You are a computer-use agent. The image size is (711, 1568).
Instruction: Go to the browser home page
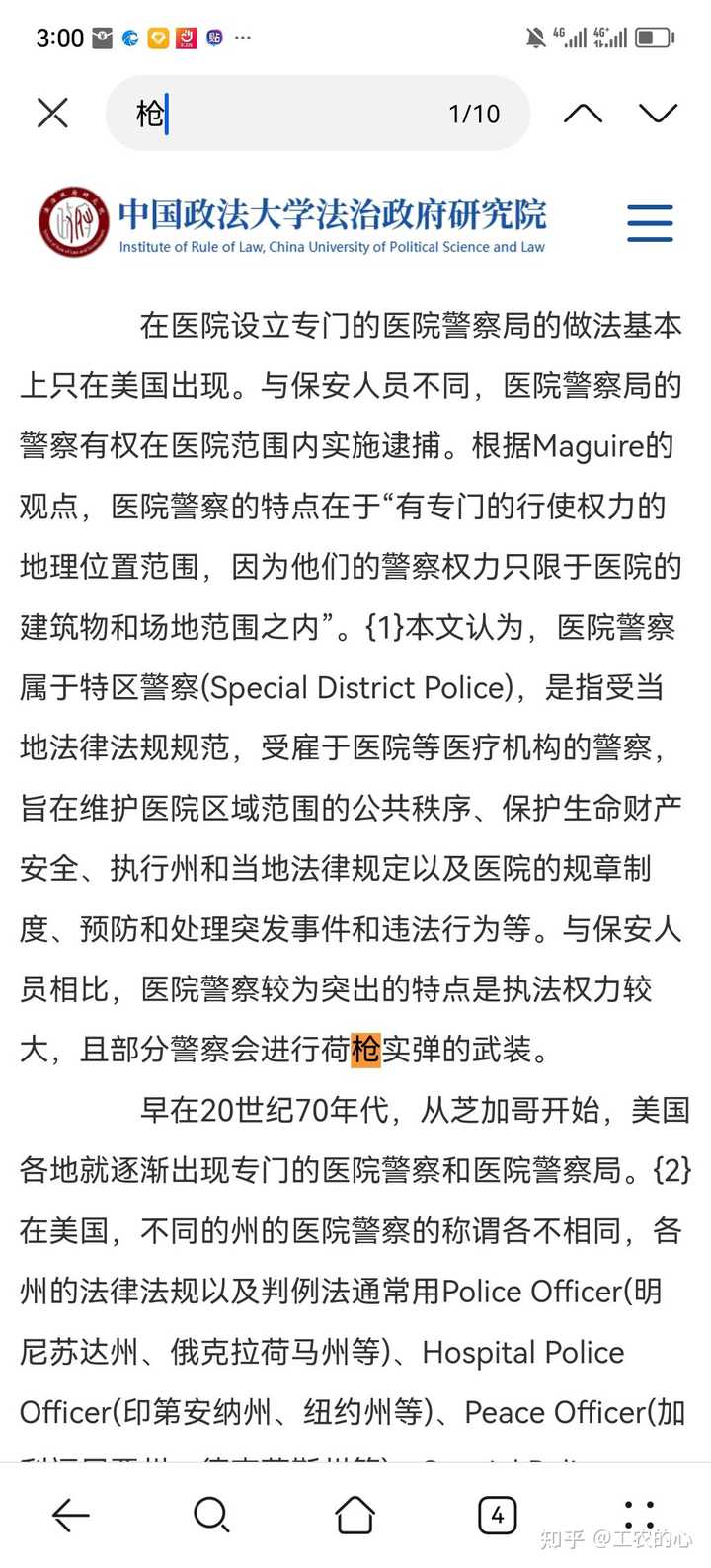[x=355, y=1514]
